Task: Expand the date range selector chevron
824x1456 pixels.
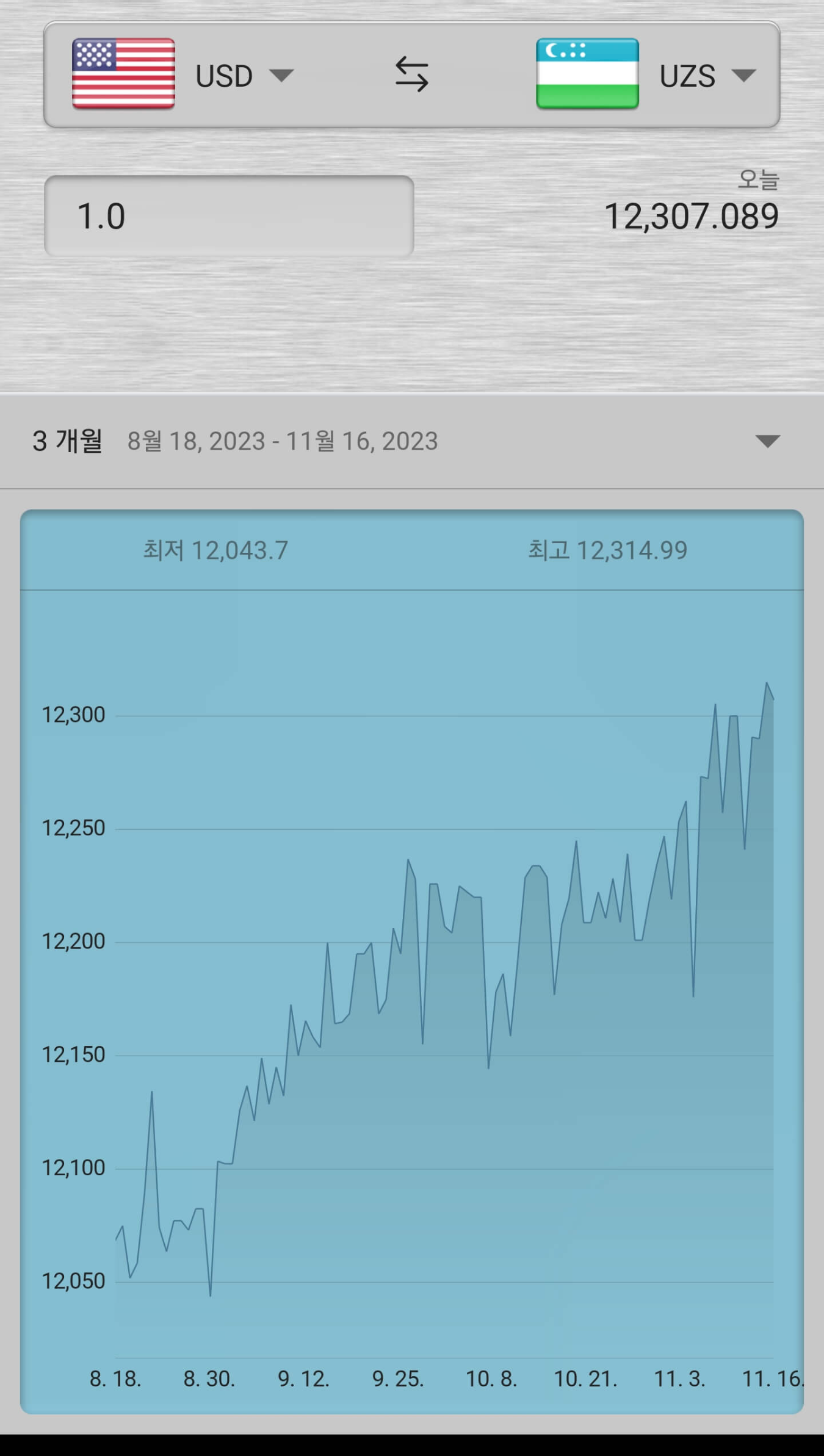Action: [x=769, y=441]
